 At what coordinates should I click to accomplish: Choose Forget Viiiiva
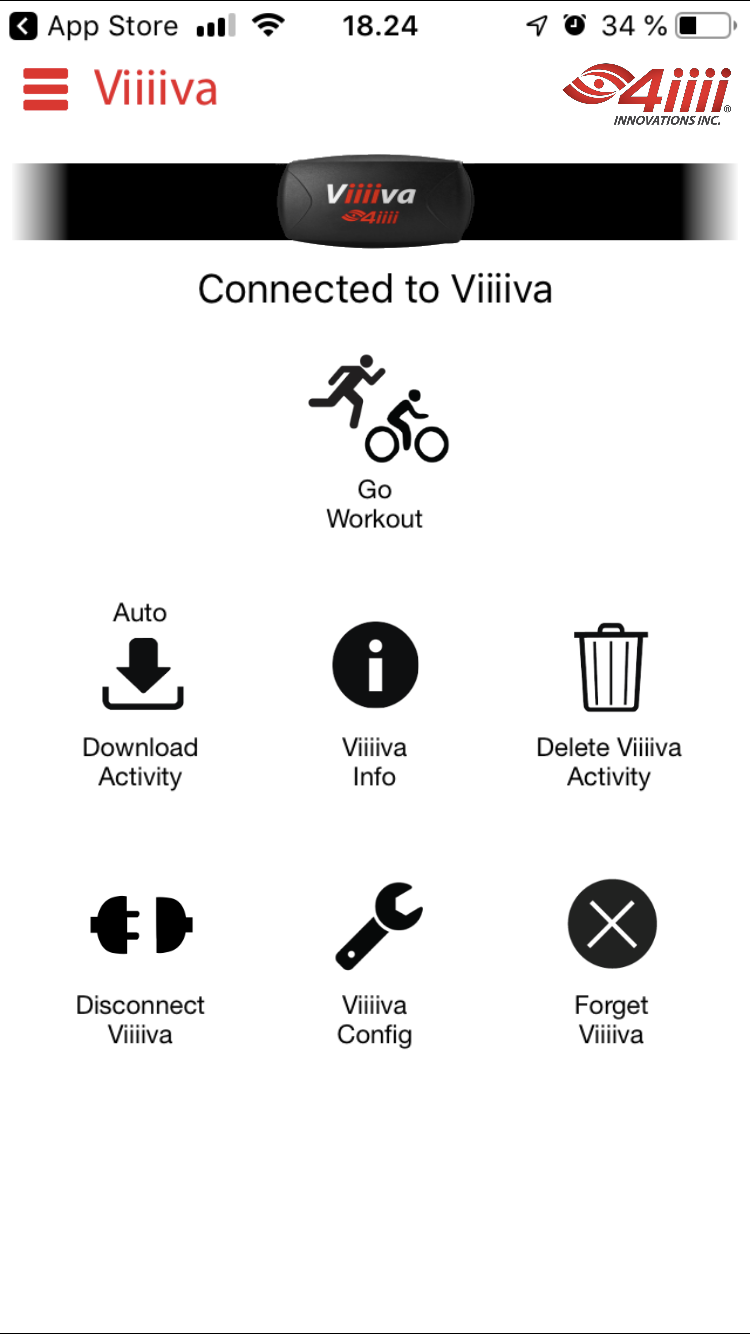(x=612, y=963)
